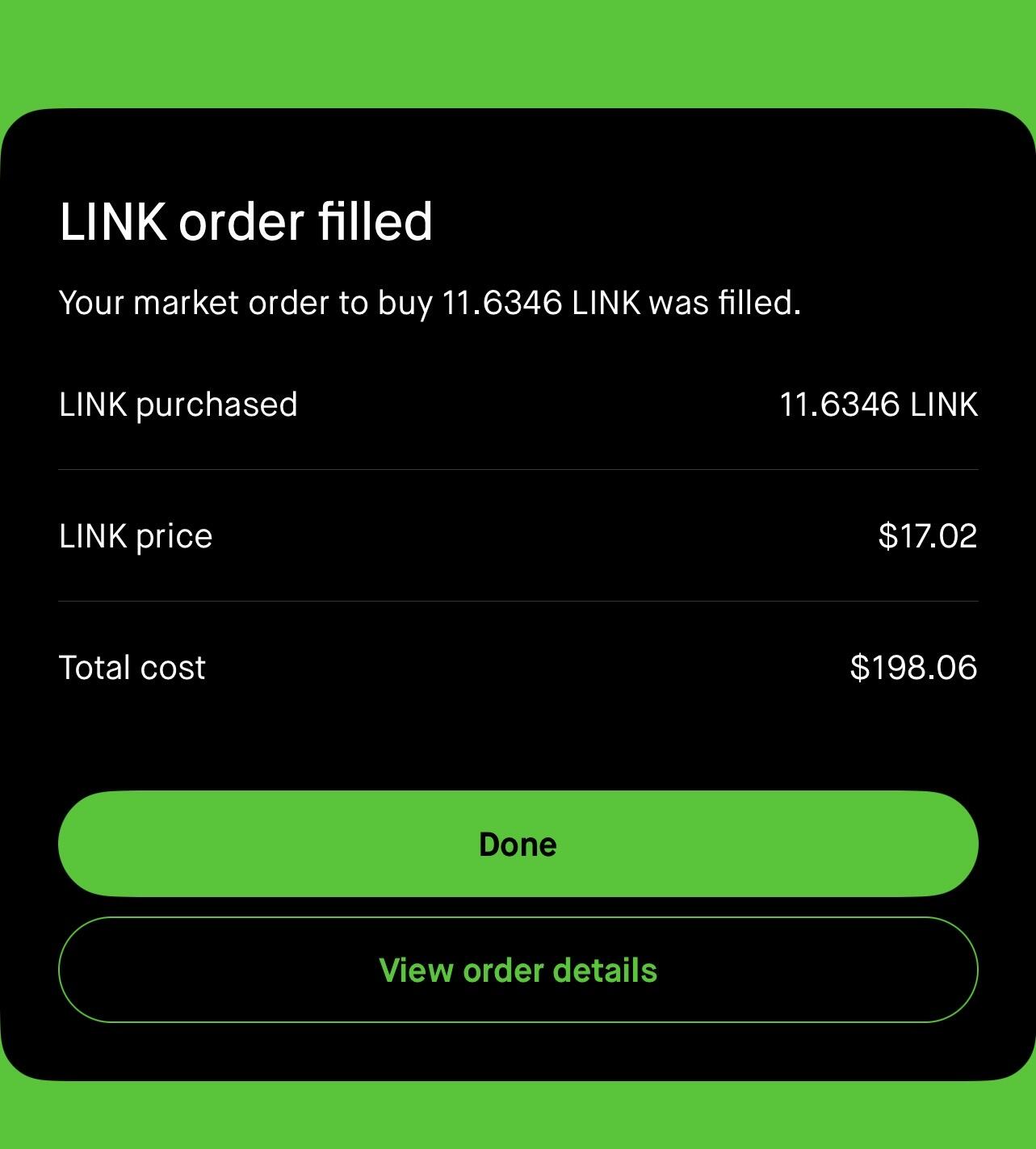Open View order details
The height and width of the screenshot is (1149, 1036).
pyautogui.click(x=518, y=970)
